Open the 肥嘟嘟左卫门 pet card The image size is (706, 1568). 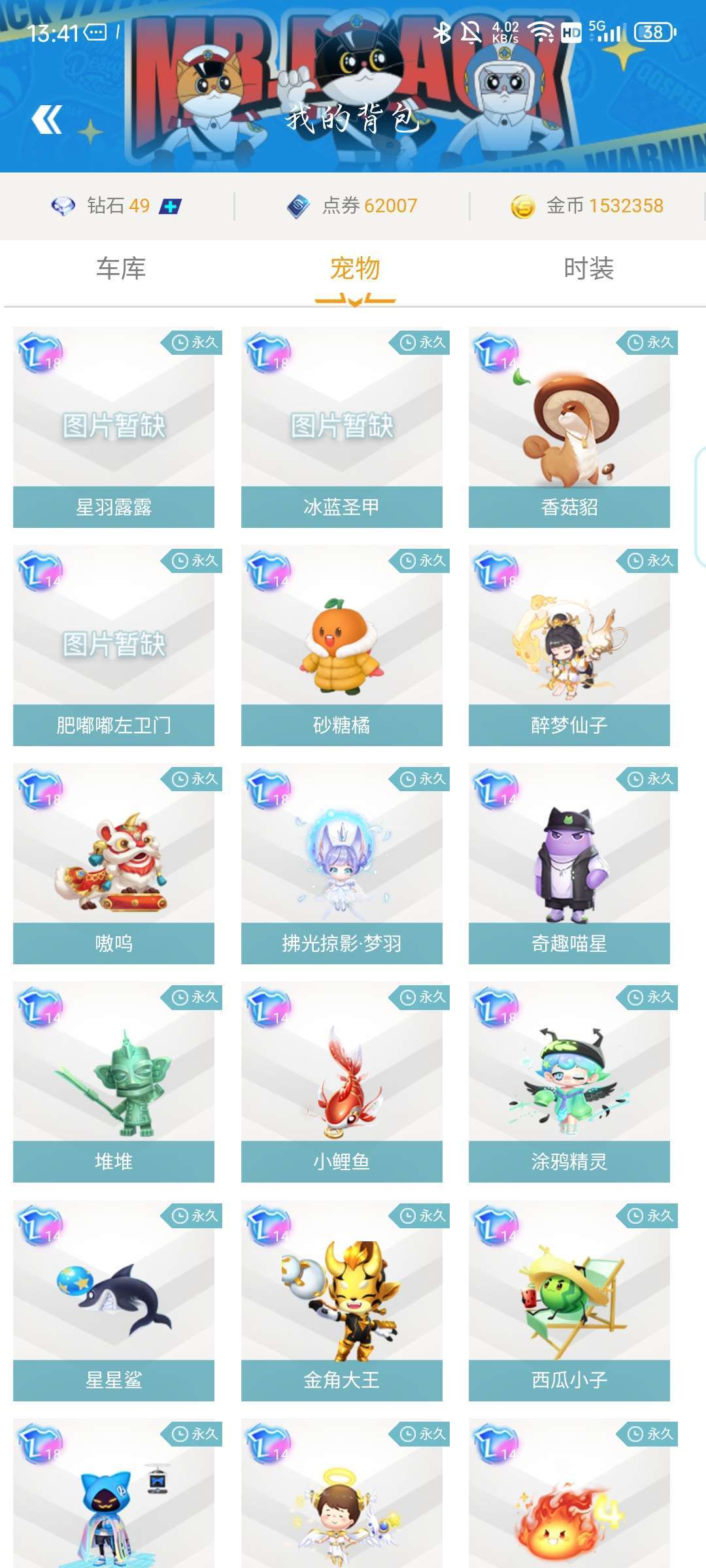coord(114,645)
